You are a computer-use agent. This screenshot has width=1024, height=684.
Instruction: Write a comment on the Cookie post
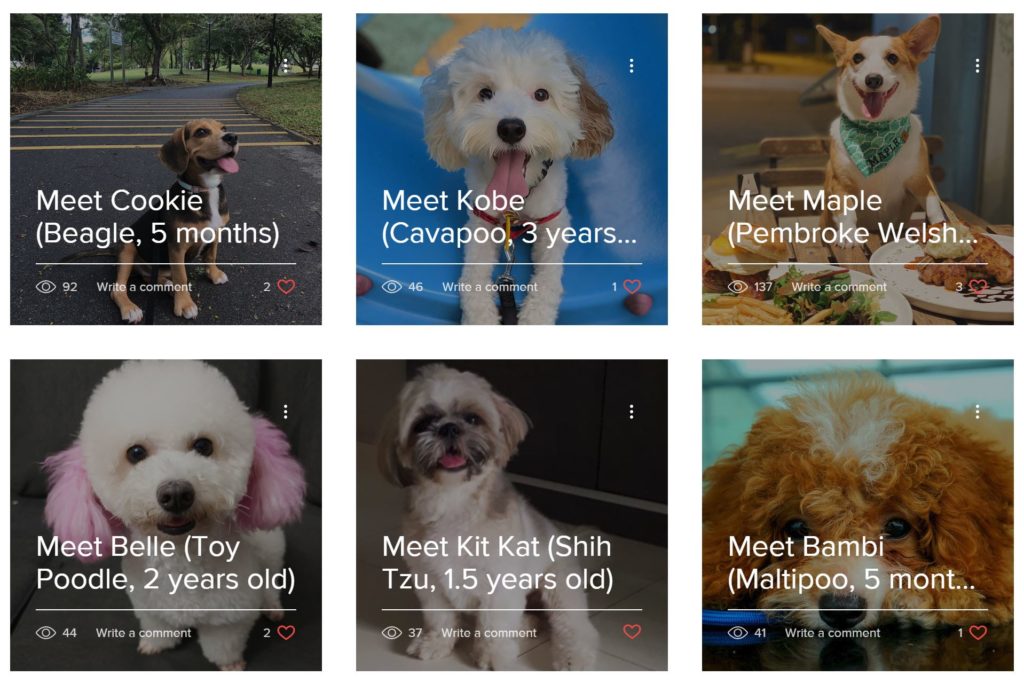tap(144, 287)
